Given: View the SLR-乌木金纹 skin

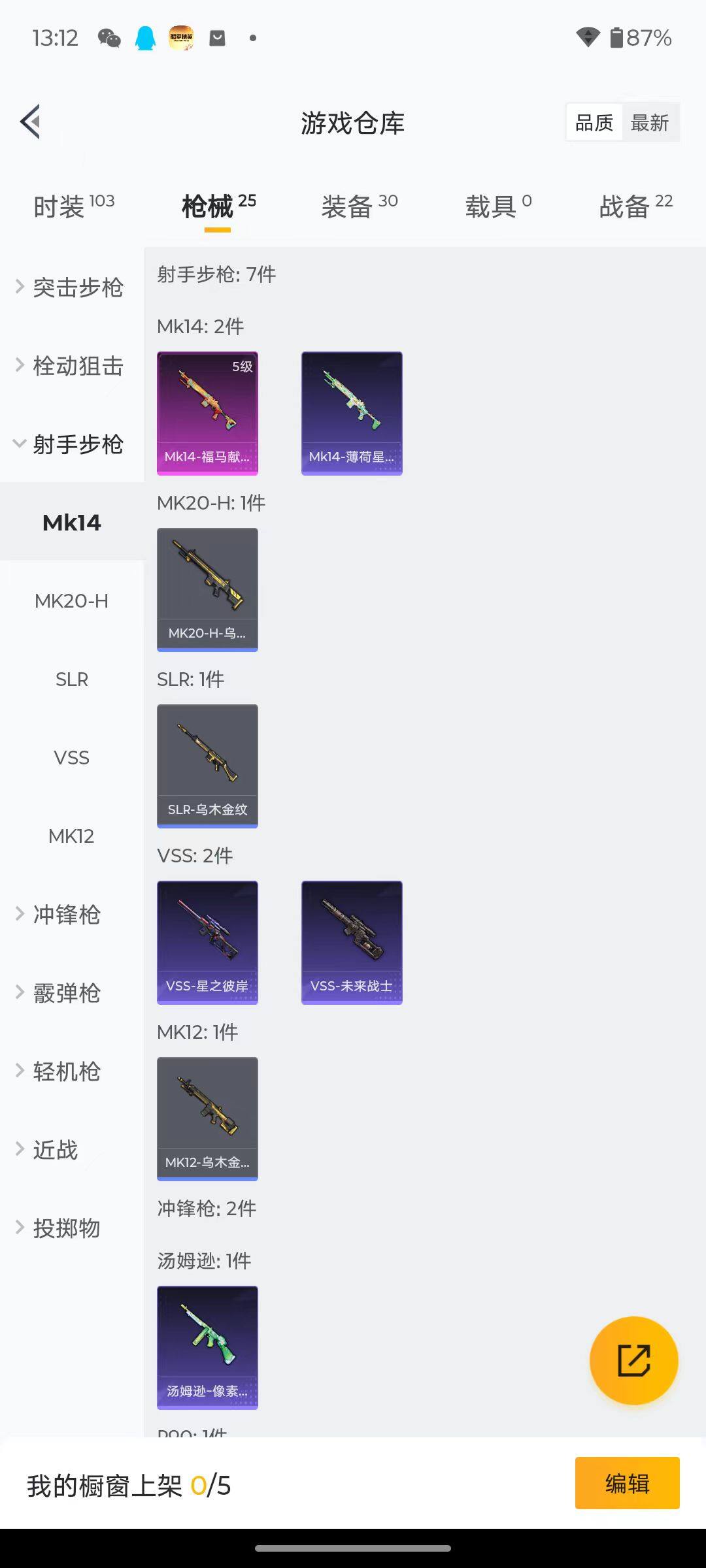Looking at the screenshot, I should [207, 766].
